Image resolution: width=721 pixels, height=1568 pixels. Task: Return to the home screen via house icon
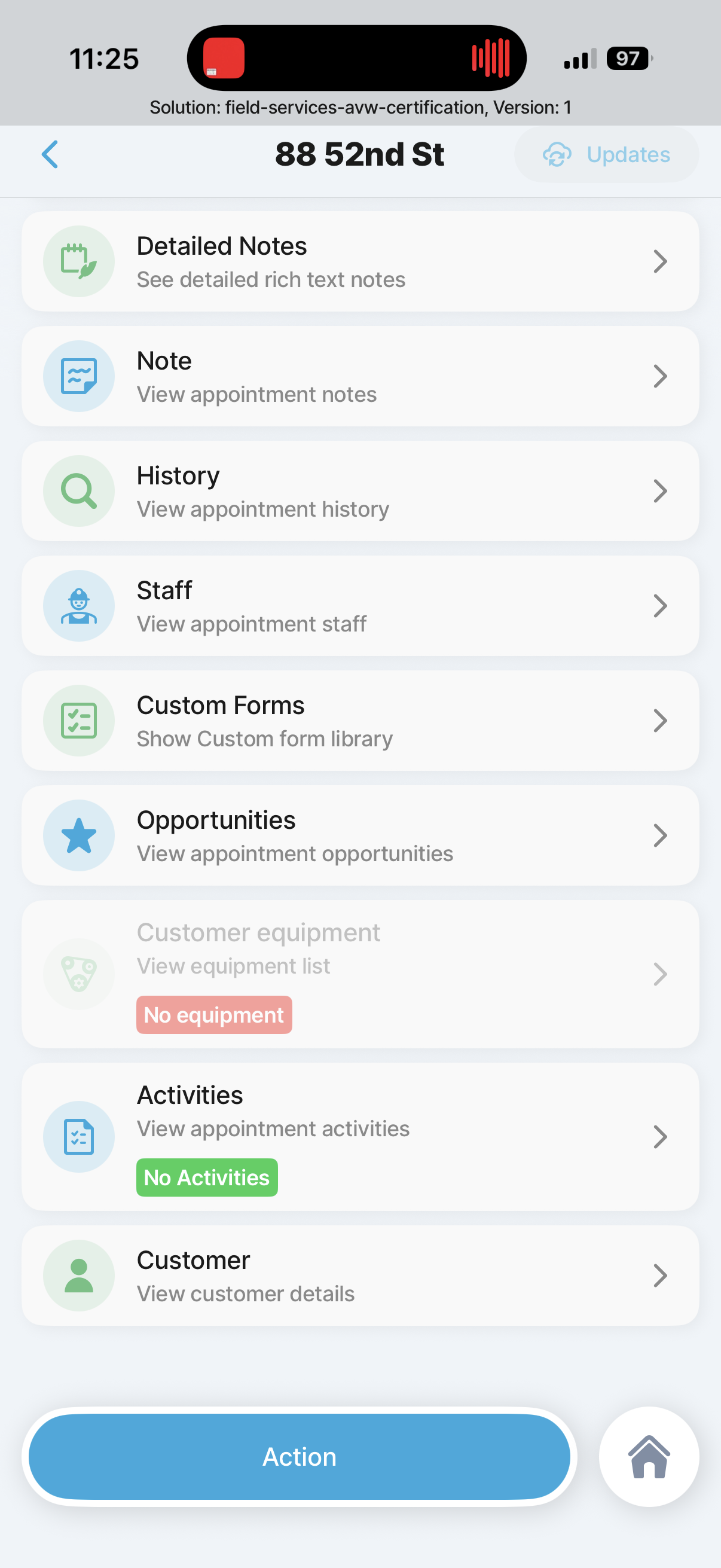pos(649,1457)
